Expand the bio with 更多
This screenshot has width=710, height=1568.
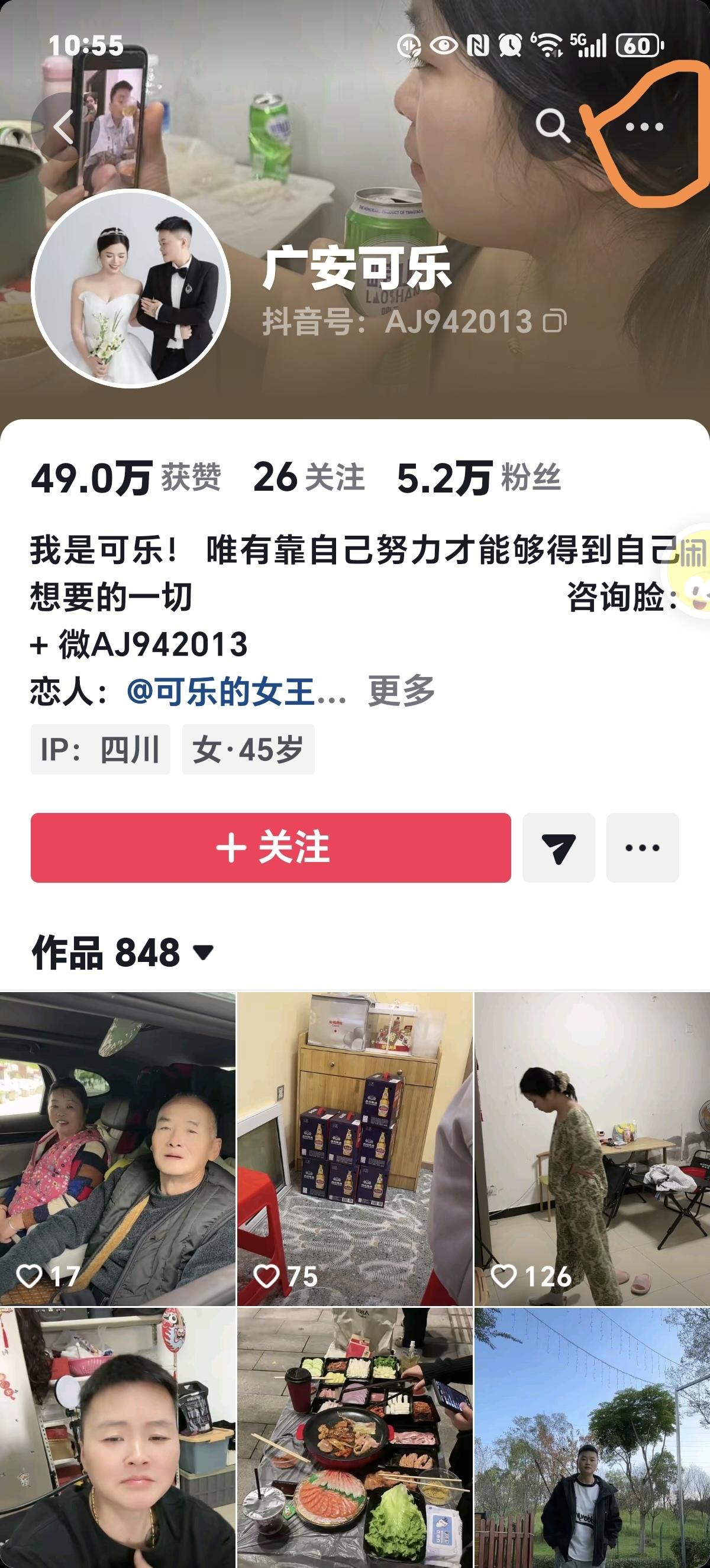(x=401, y=692)
